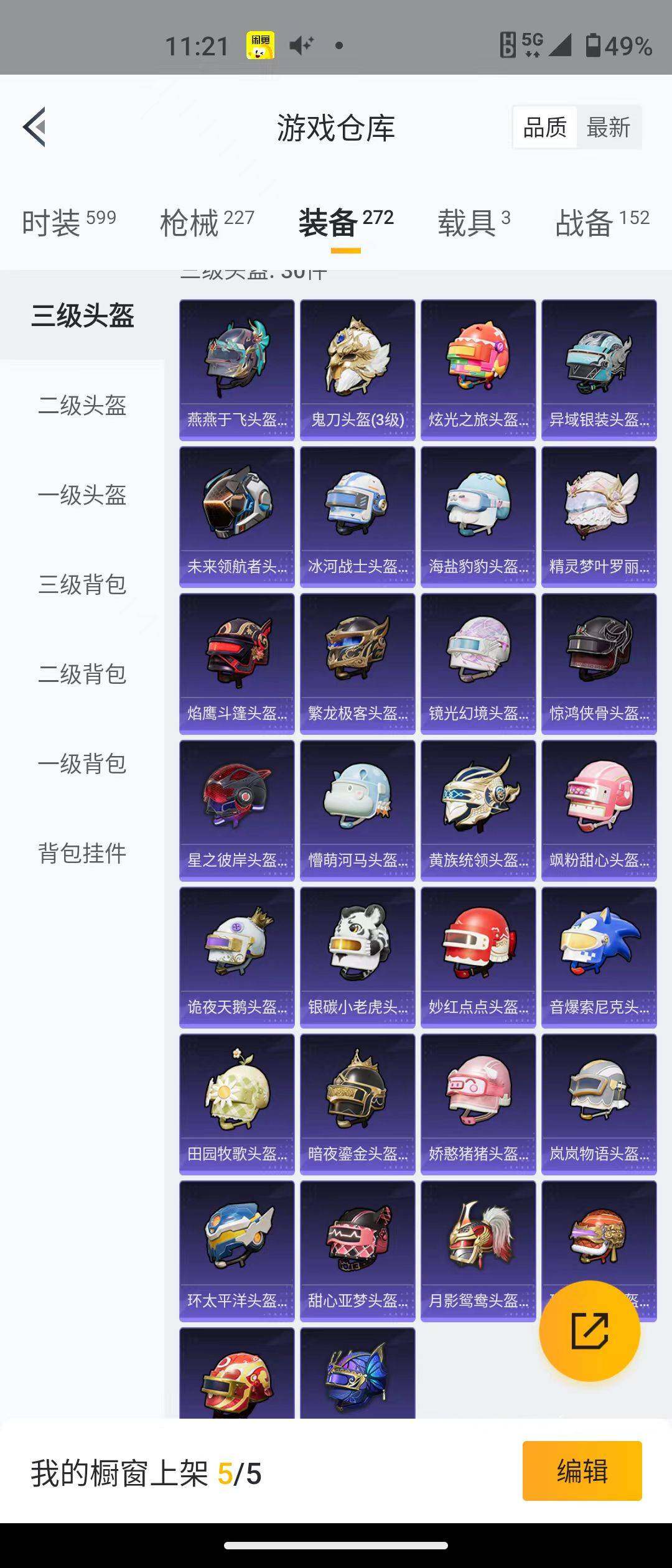Switch to the 战备 tab

click(x=602, y=222)
